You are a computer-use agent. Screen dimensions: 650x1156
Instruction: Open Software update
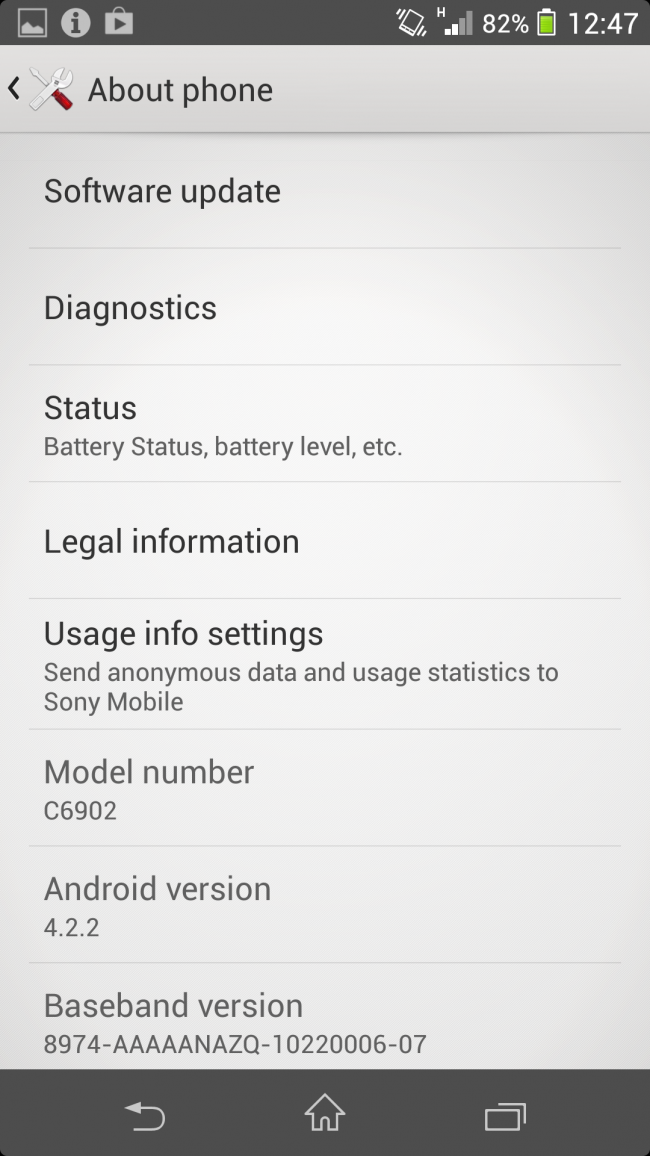pos(324,191)
